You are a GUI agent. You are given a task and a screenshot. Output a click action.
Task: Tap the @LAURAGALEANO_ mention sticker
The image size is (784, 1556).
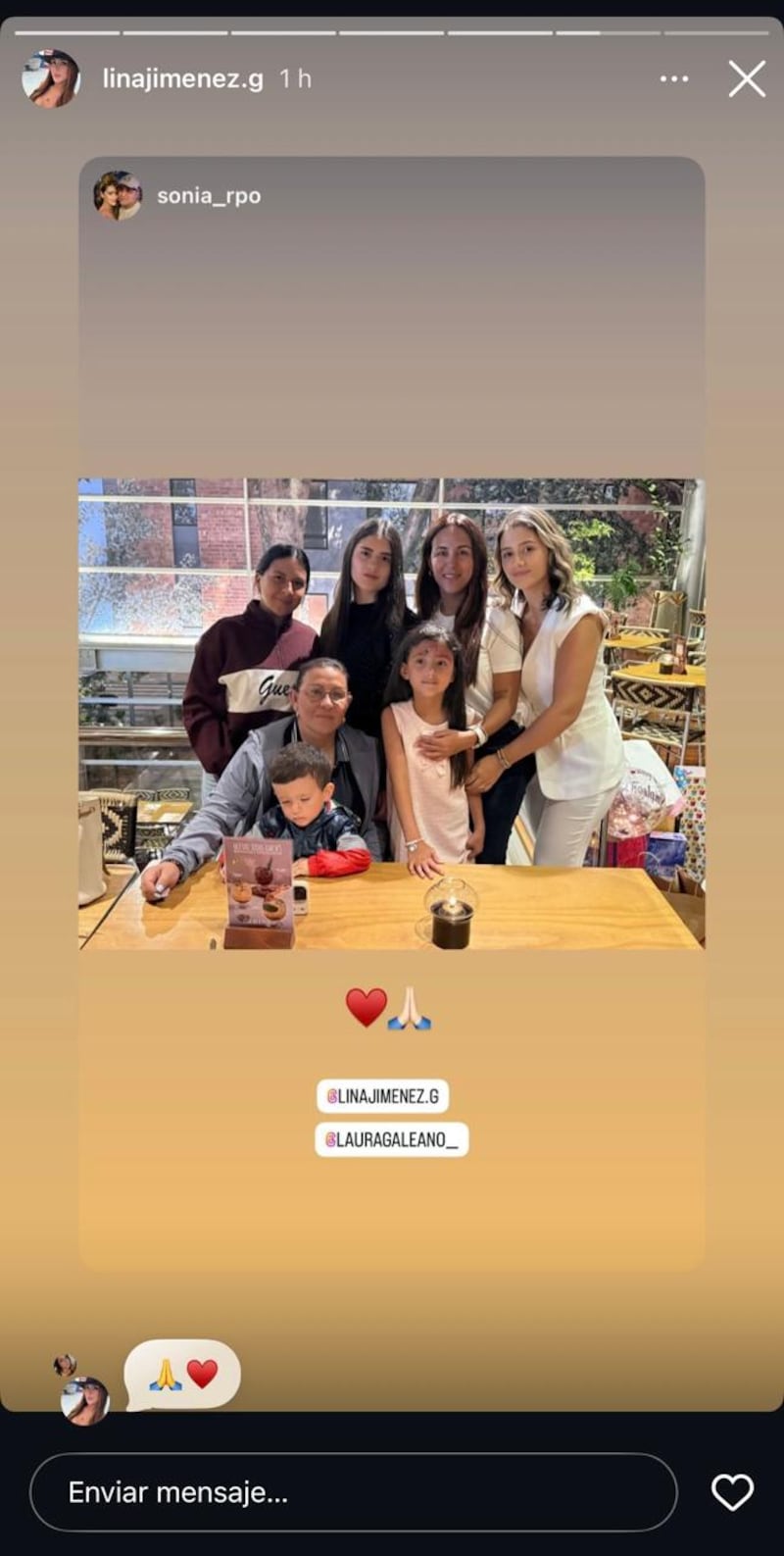coord(391,1139)
